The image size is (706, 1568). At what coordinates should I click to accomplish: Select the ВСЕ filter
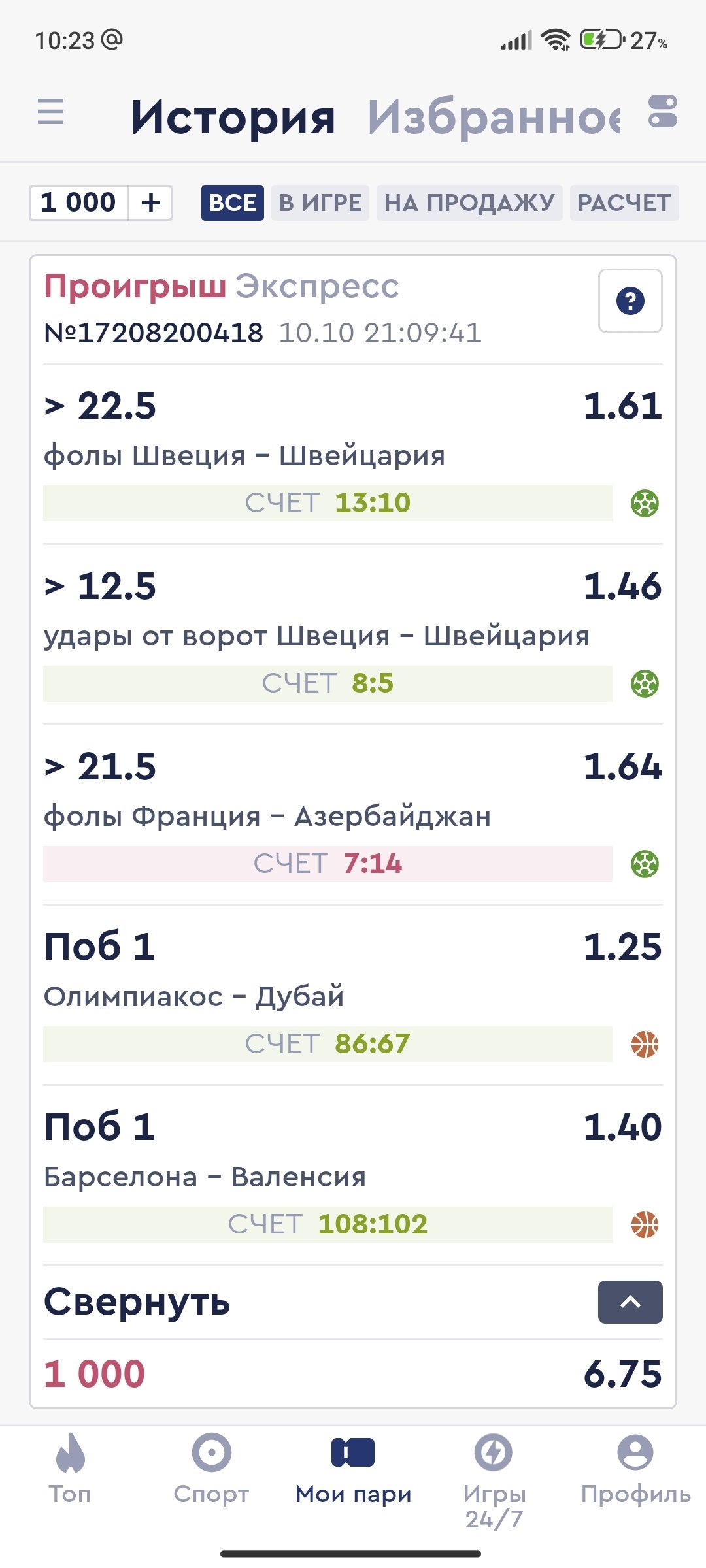tap(232, 203)
